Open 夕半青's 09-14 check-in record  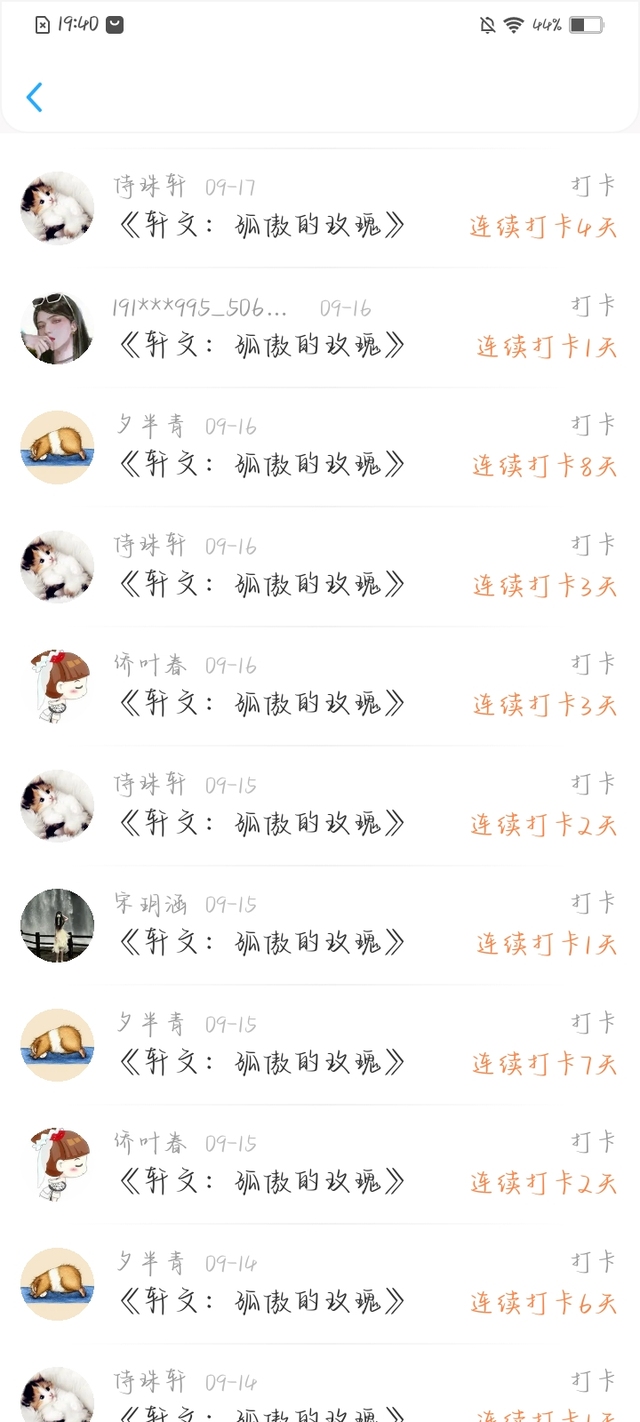(320, 1284)
